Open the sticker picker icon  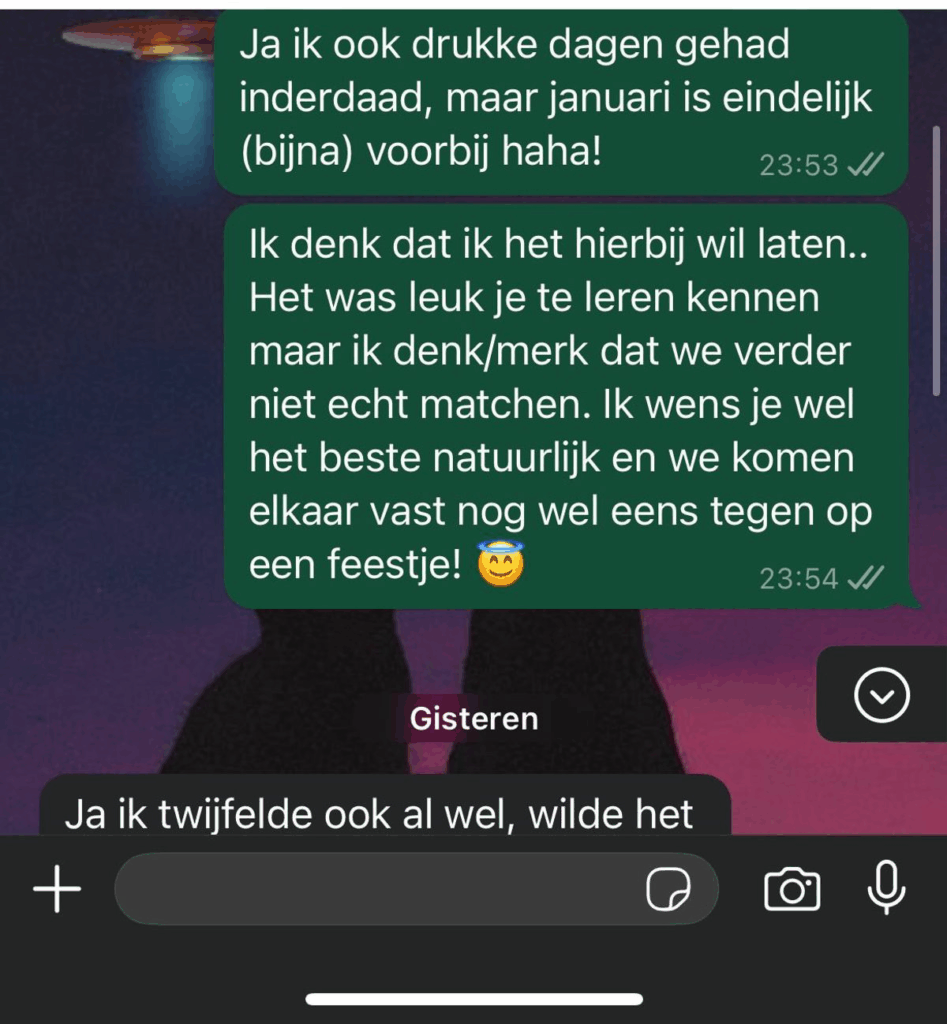(667, 888)
